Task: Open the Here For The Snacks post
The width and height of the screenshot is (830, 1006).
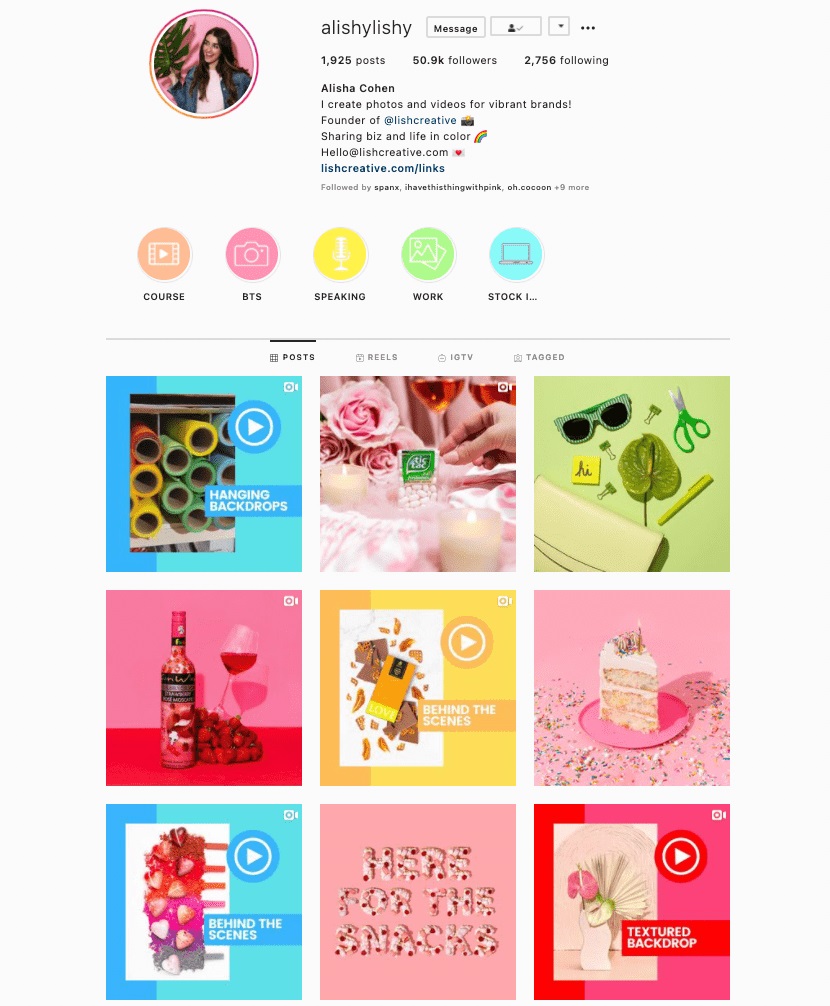Action: point(418,902)
